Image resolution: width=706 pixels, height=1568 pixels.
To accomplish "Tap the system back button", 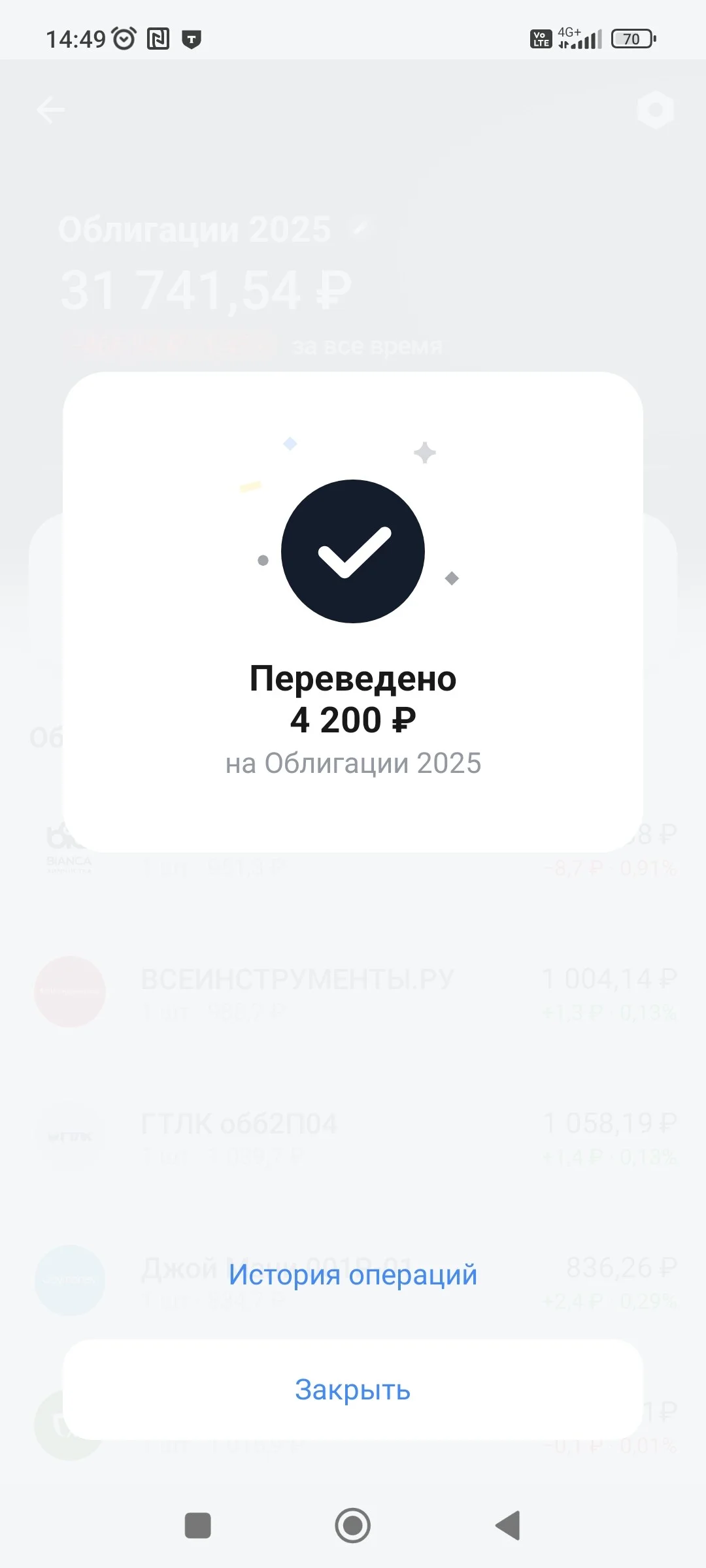I will 508,1526.
